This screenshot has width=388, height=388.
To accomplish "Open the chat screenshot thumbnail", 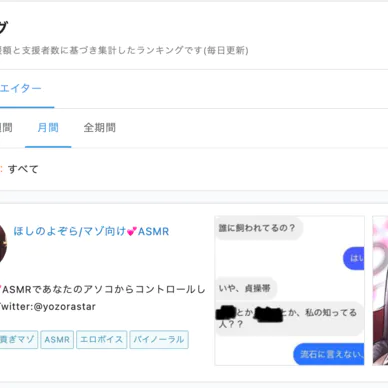I will [289, 291].
